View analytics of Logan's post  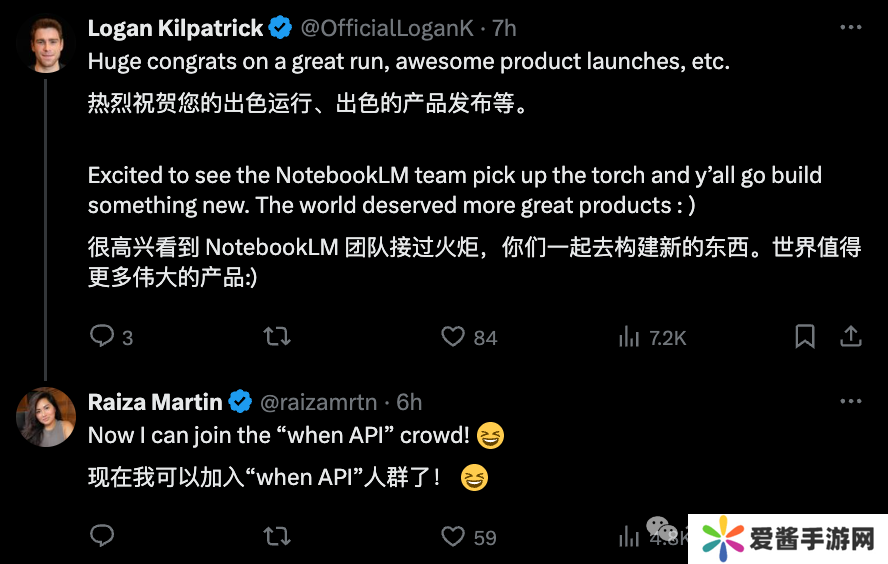click(629, 336)
